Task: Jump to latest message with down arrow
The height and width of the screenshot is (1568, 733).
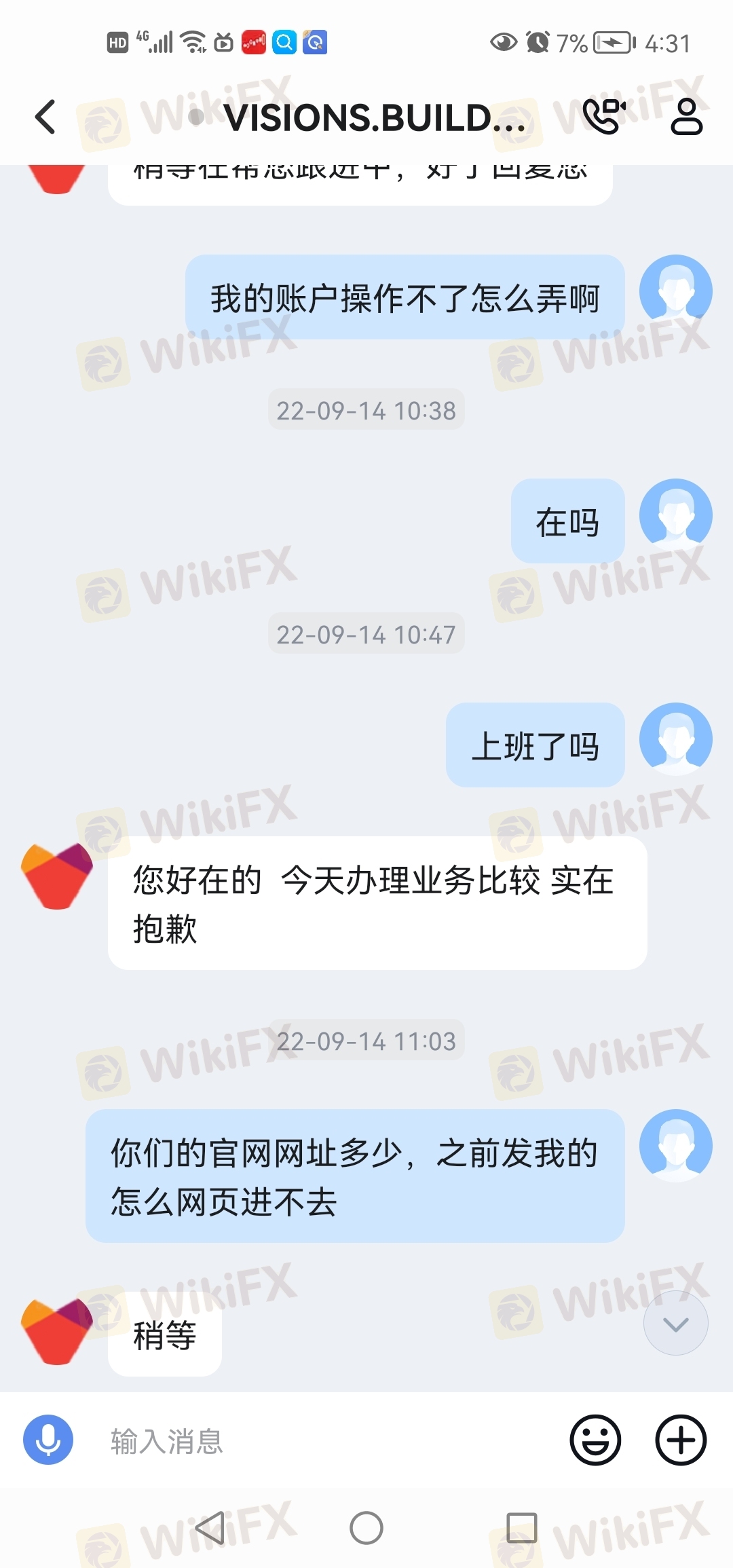Action: (x=675, y=1324)
